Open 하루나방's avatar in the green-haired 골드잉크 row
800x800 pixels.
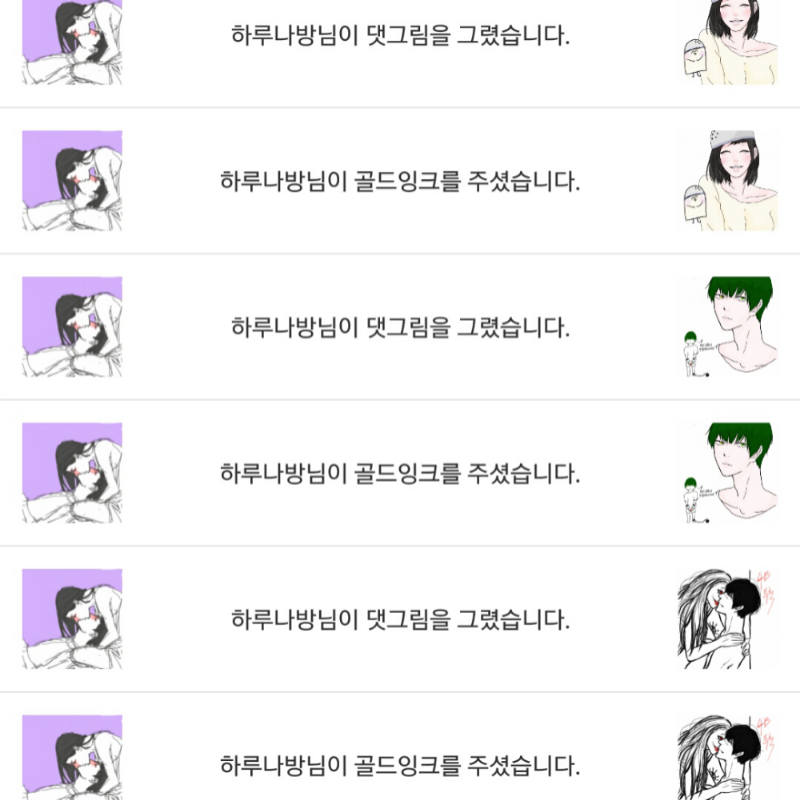[x=72, y=473]
